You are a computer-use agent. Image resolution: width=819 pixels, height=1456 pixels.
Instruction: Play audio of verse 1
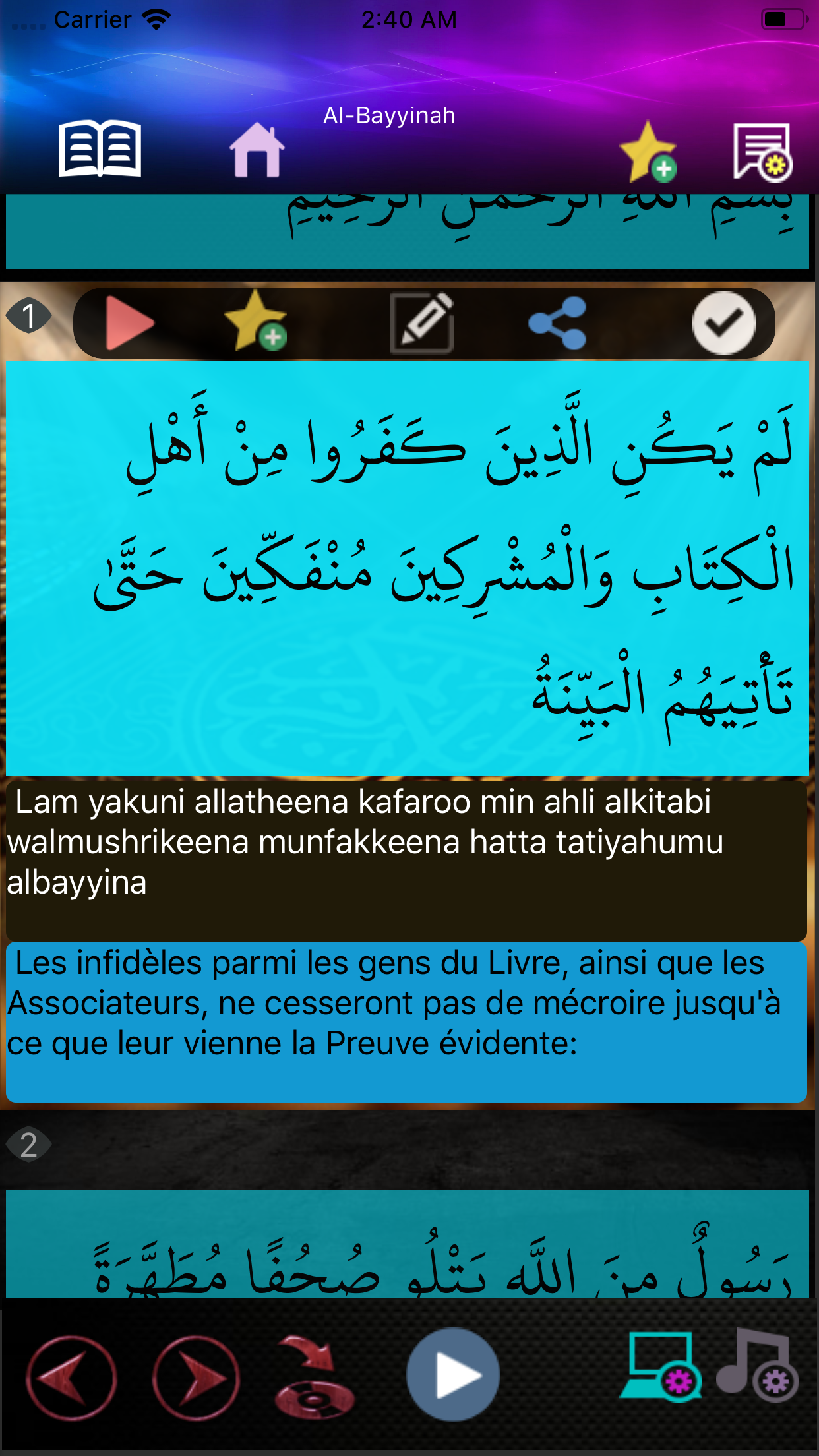[x=129, y=323]
